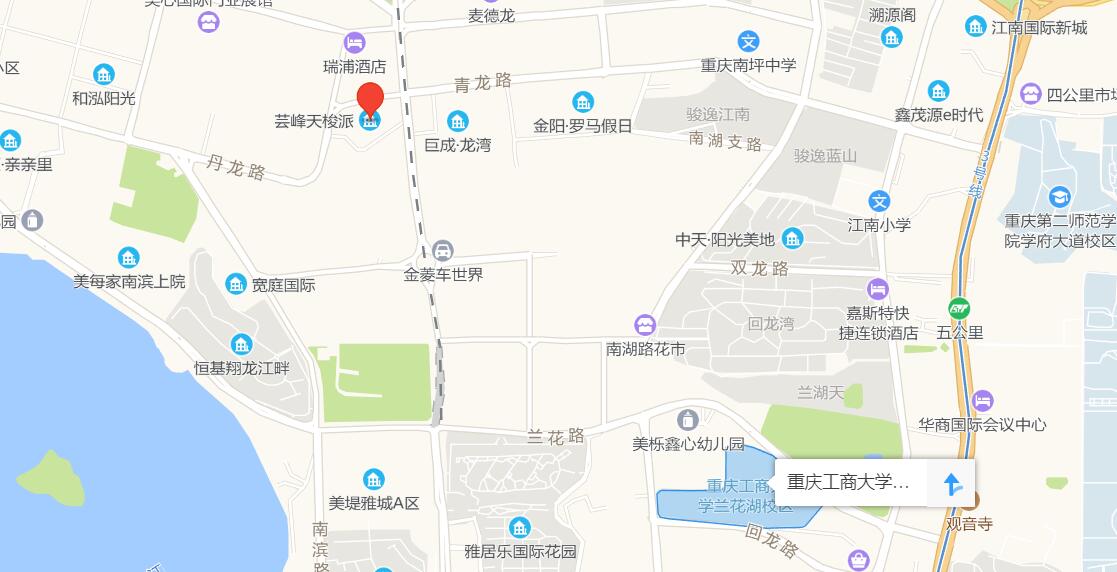1117x572 pixels.
Task: Tap the 美堤雅城A区 map marker
Action: 374,479
